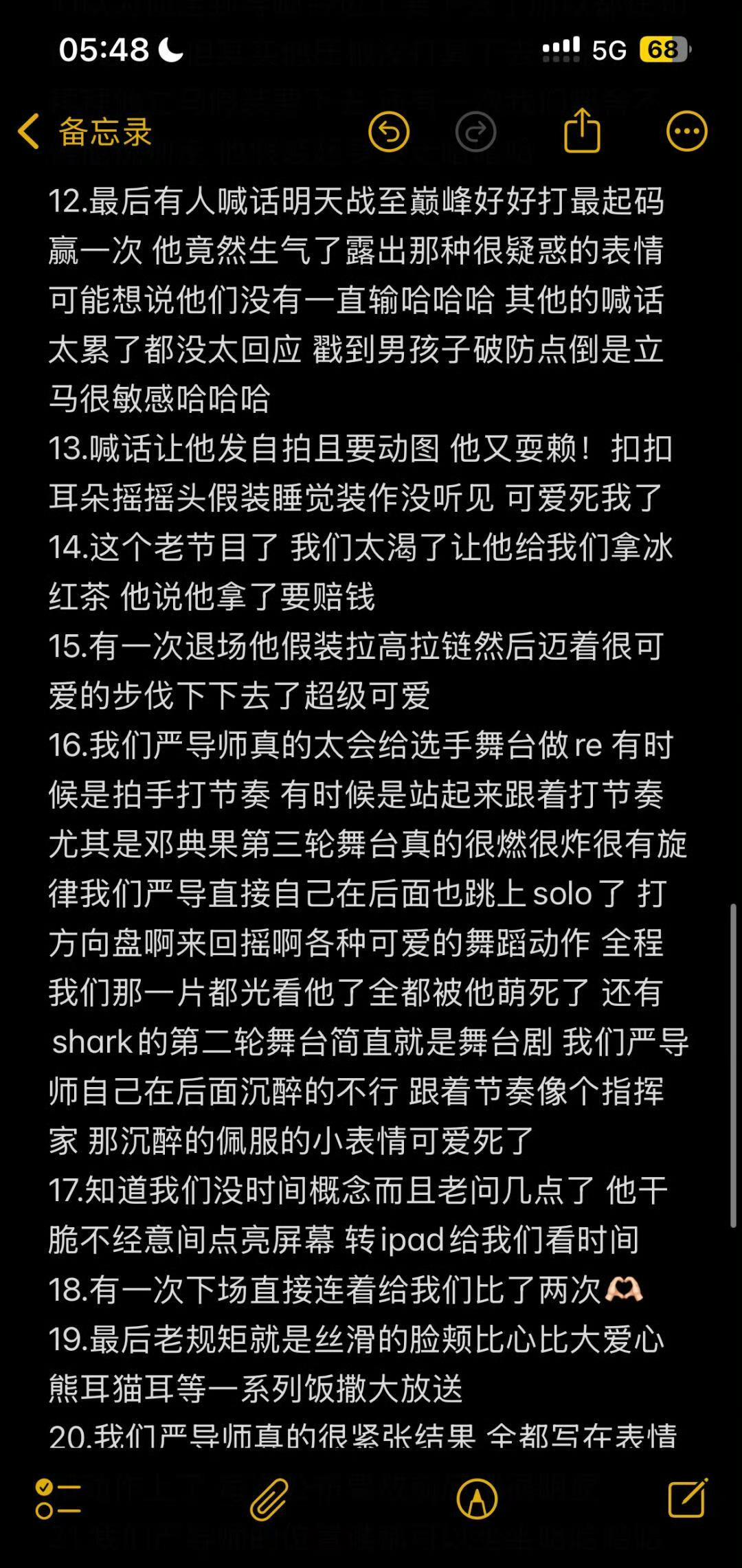Go back to 备忘录 list
Image resolution: width=742 pixels, height=1568 pixels.
85,131
